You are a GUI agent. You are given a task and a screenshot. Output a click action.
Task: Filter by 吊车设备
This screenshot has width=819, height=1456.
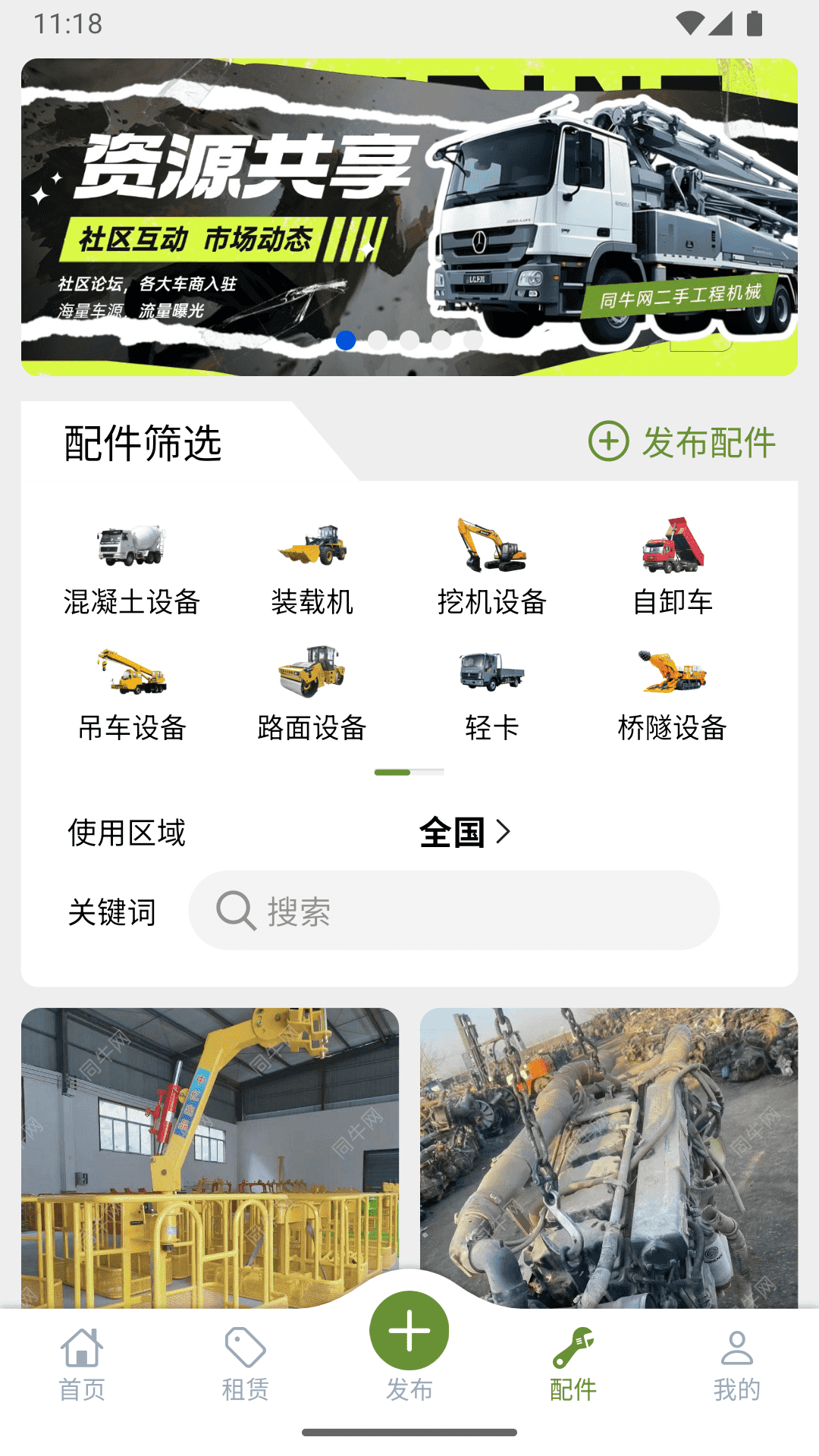(131, 693)
